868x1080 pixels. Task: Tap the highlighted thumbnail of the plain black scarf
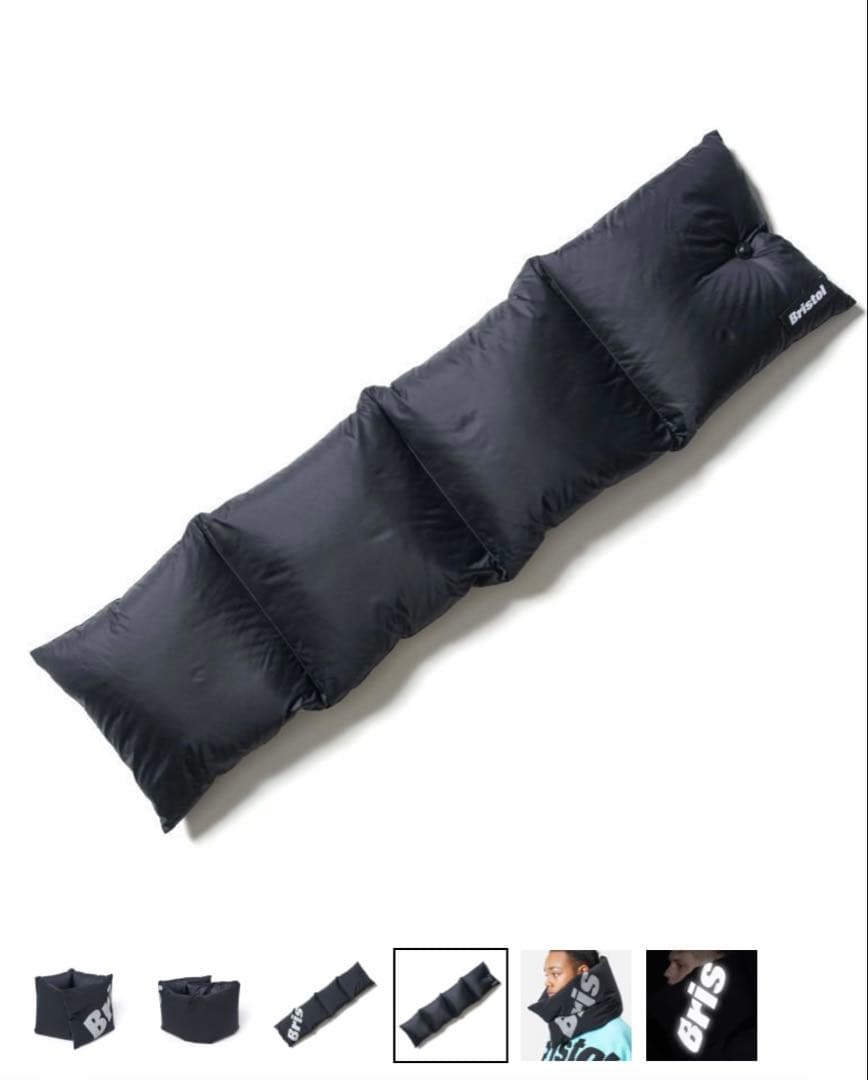pyautogui.click(x=450, y=1005)
